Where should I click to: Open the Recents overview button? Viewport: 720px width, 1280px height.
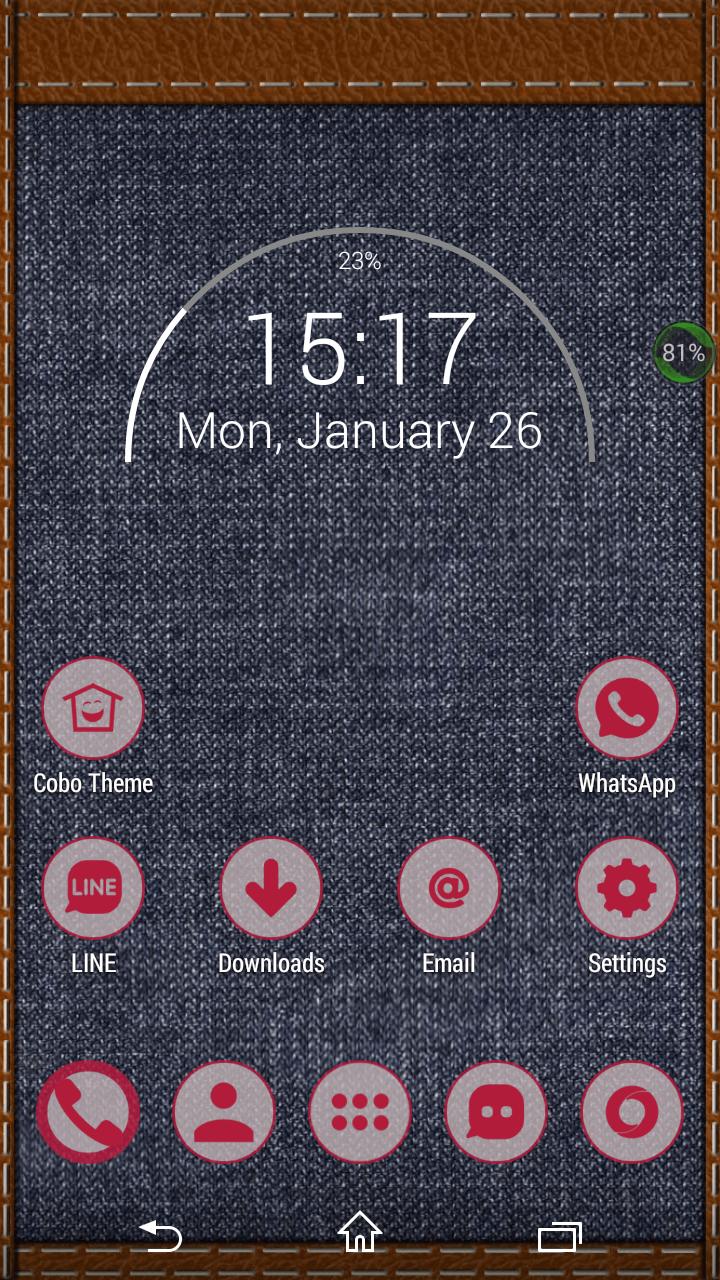coord(561,1237)
